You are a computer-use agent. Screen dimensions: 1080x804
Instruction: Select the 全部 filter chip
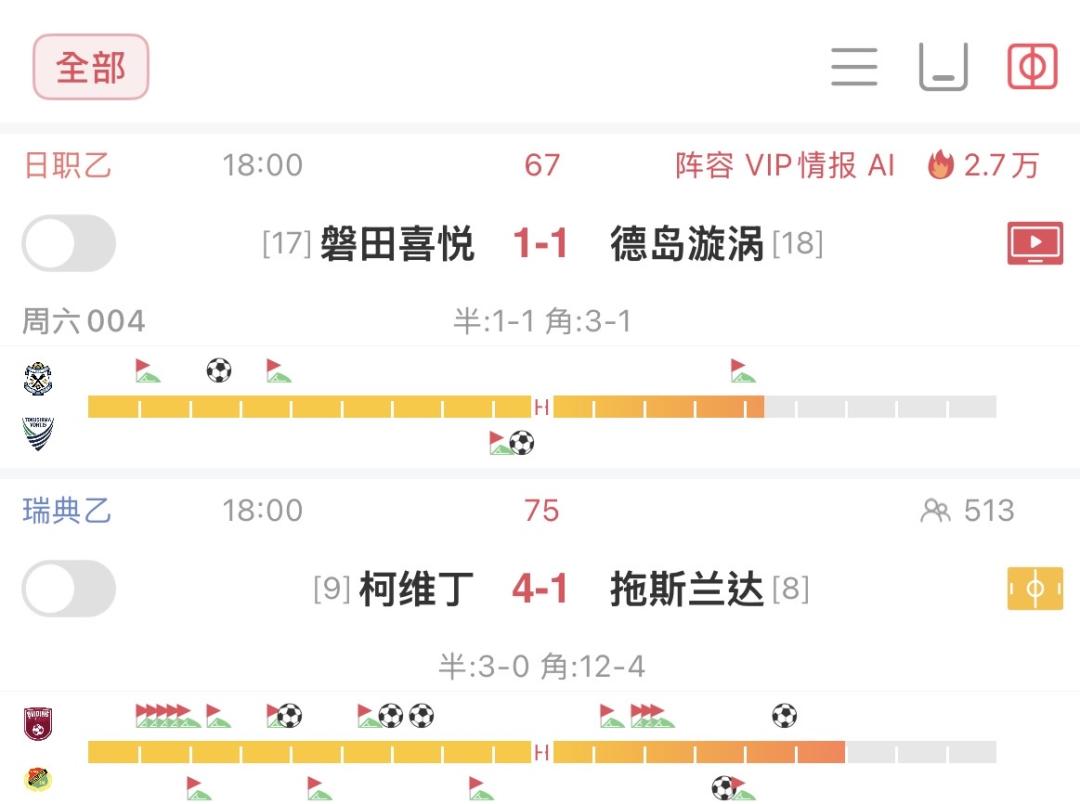[91, 67]
